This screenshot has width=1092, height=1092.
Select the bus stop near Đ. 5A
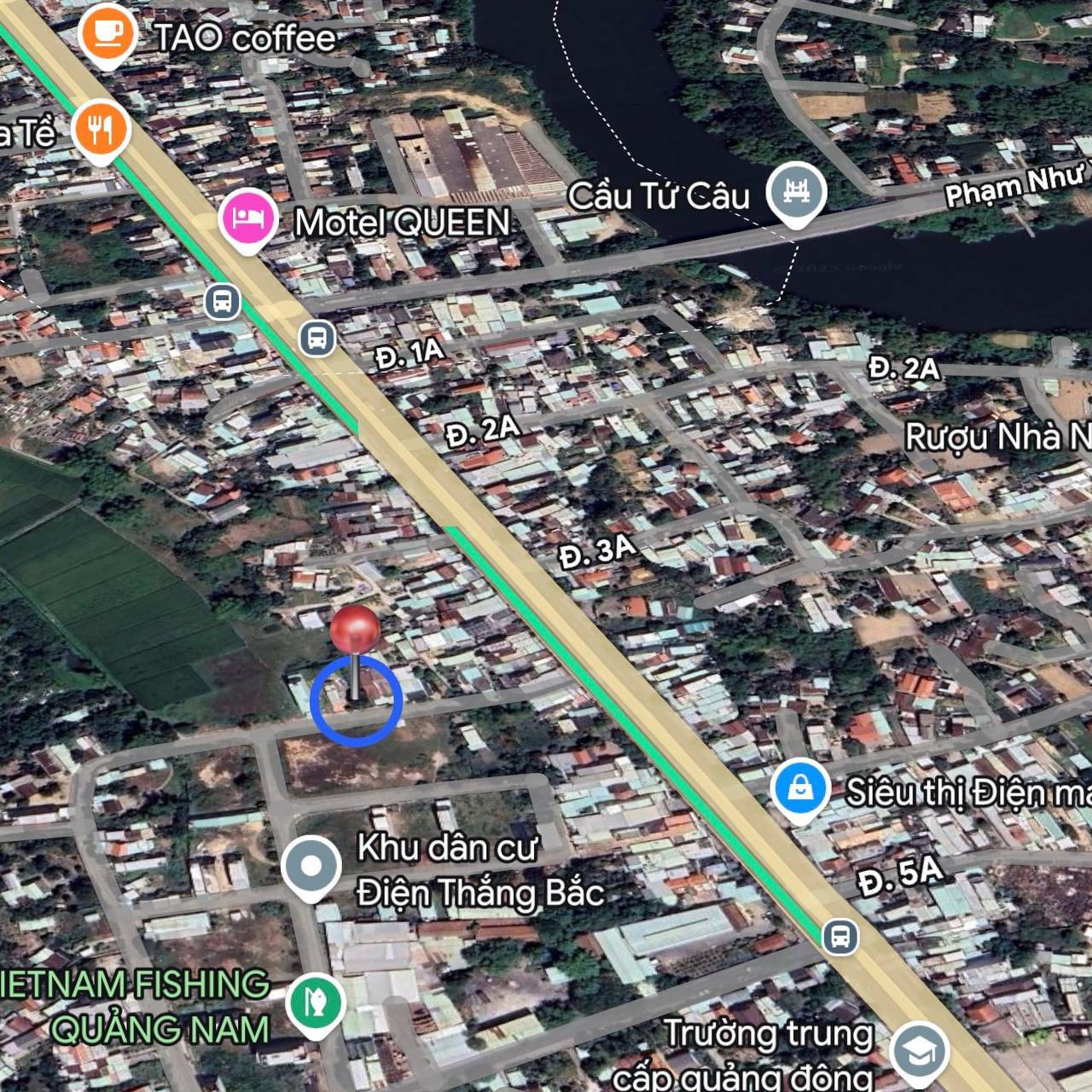point(840,936)
